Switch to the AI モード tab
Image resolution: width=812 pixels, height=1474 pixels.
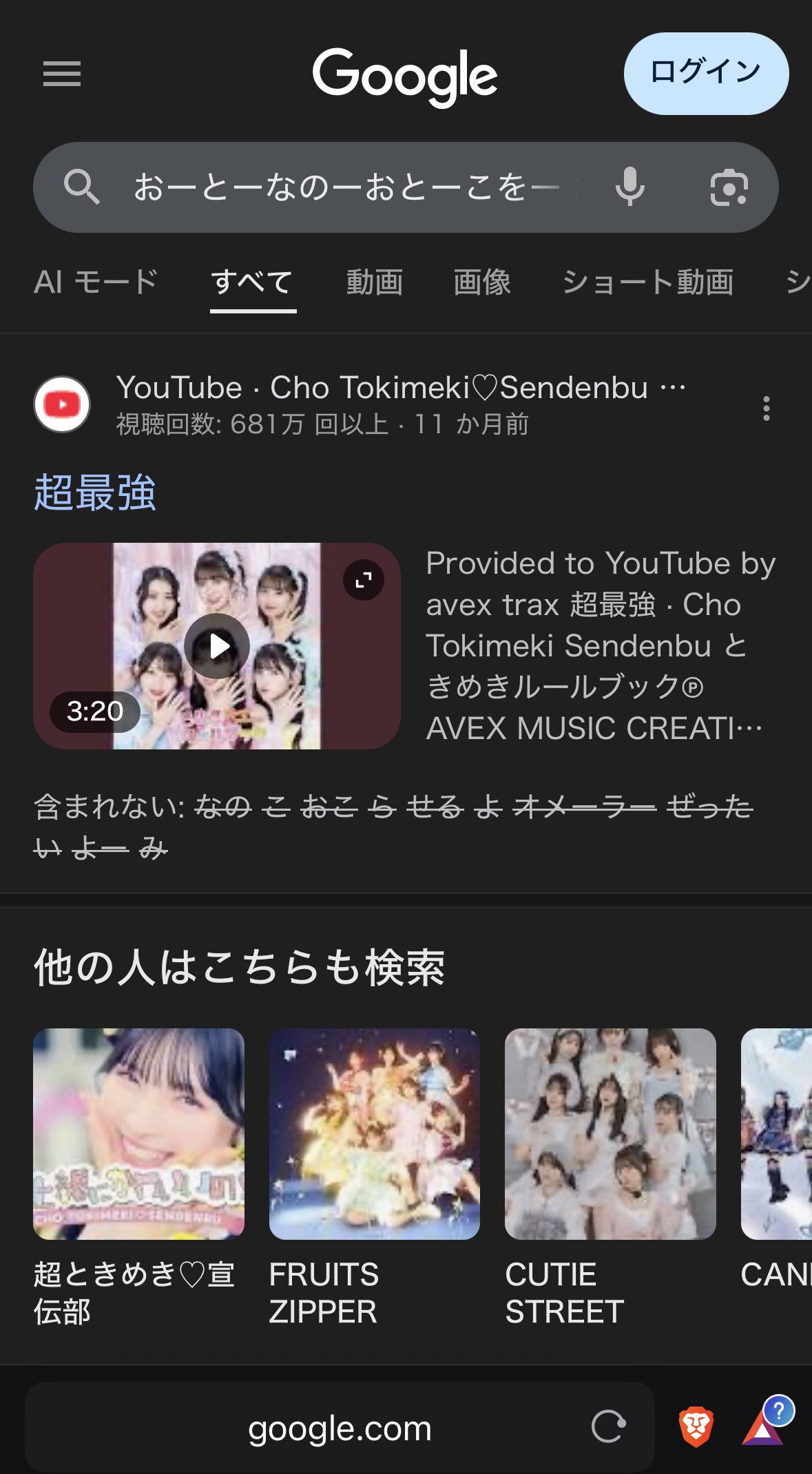[x=96, y=282]
